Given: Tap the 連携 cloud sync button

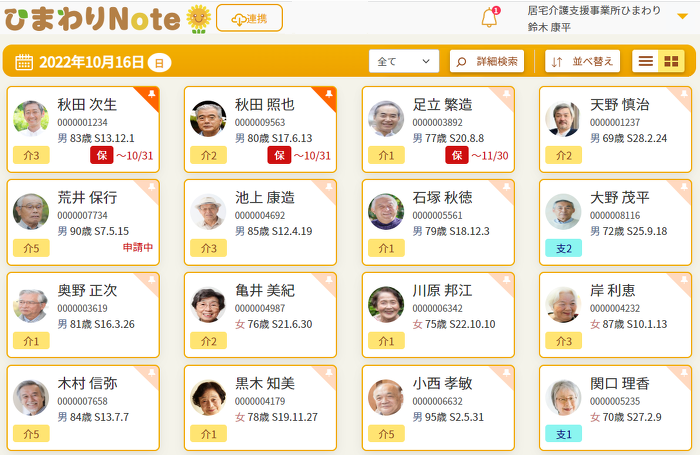Looking at the screenshot, I should [x=249, y=18].
